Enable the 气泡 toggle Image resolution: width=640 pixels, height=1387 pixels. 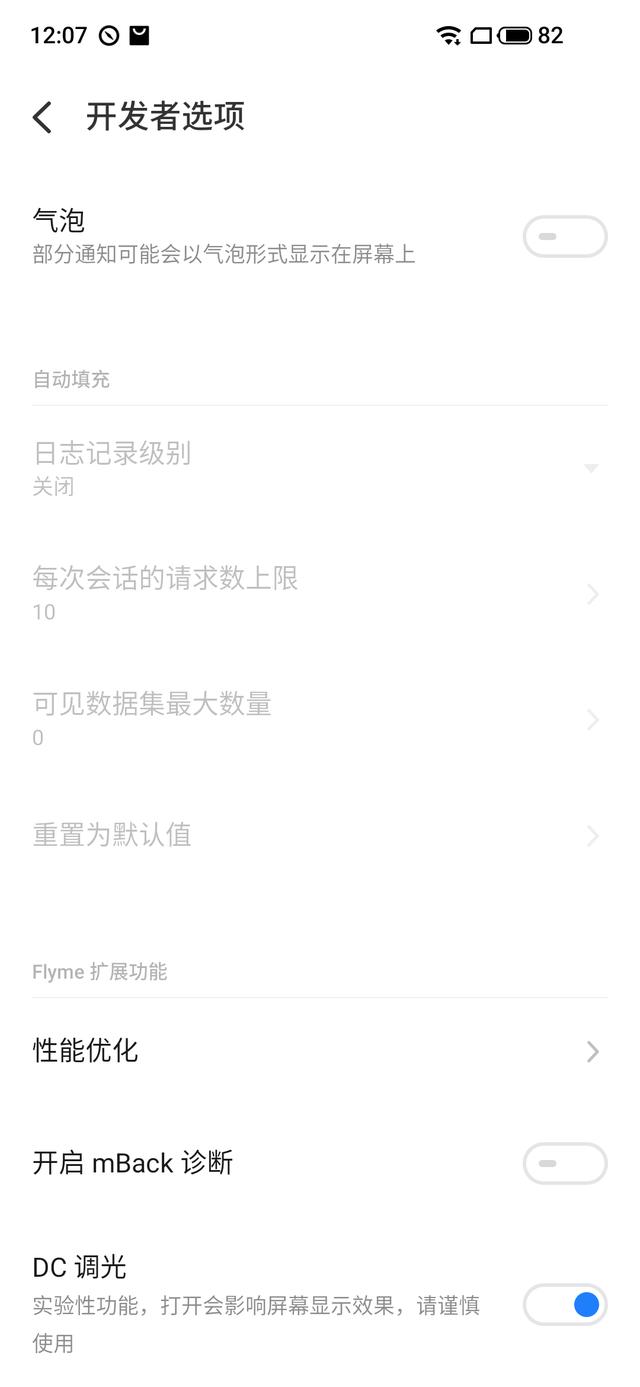564,237
